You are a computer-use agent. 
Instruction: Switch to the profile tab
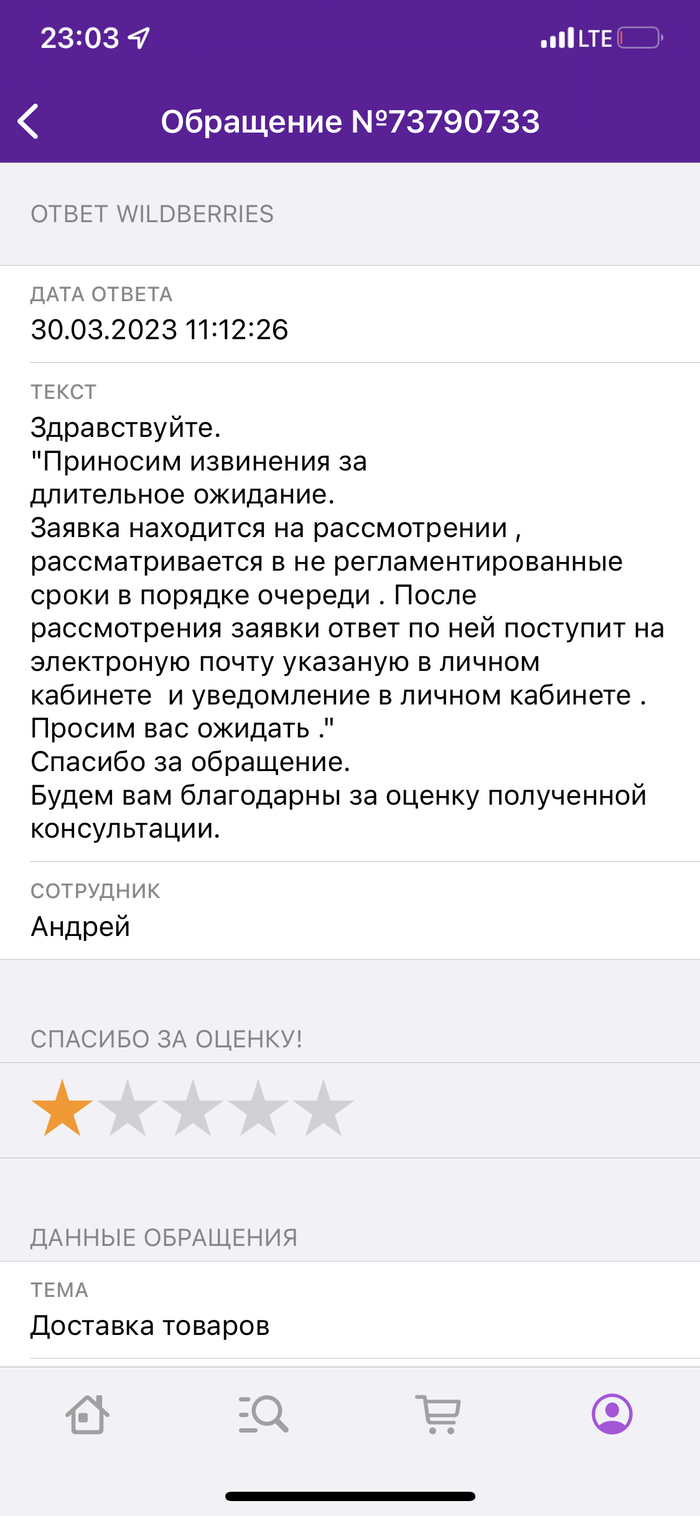(612, 1414)
